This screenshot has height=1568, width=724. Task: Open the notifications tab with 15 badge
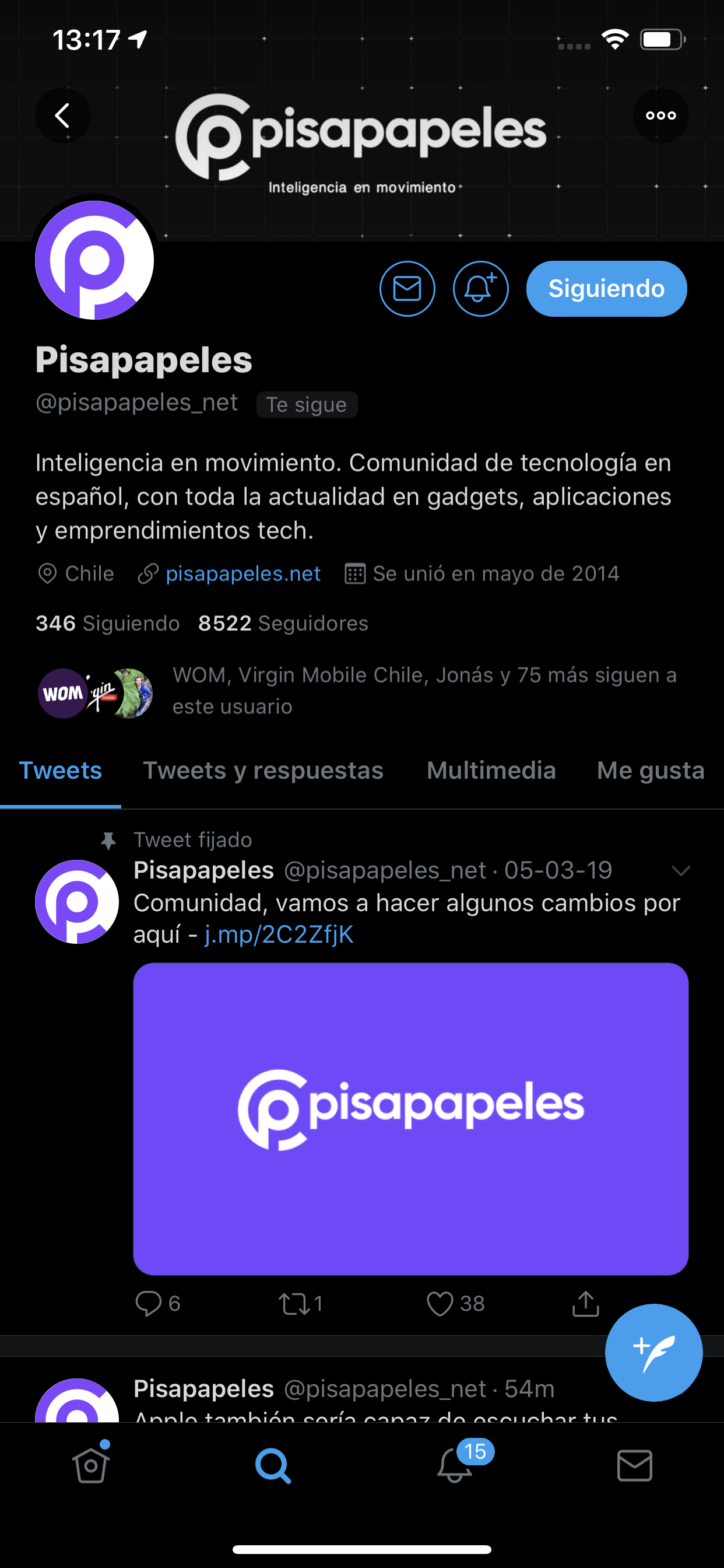click(455, 1465)
